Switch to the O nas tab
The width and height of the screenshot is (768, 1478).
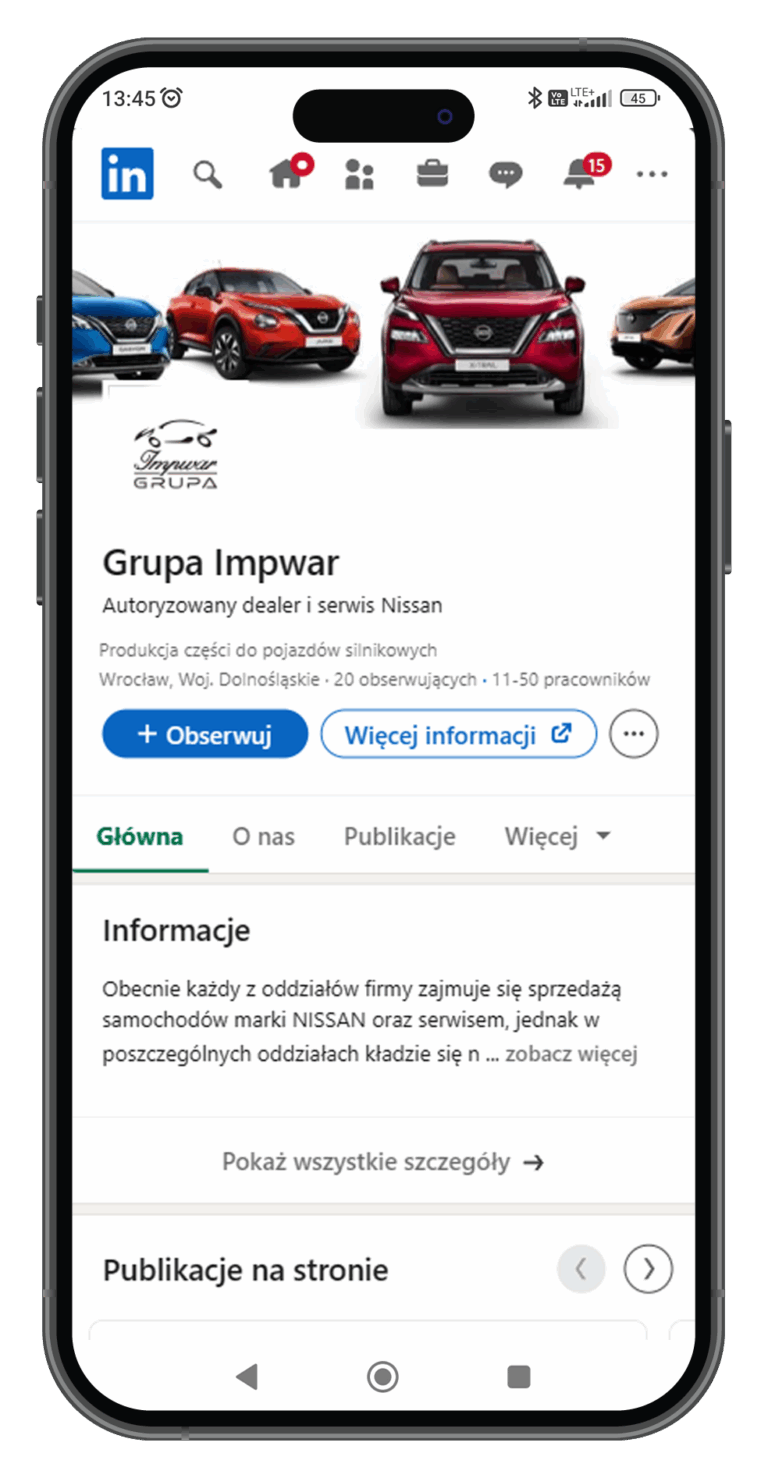pyautogui.click(x=264, y=836)
